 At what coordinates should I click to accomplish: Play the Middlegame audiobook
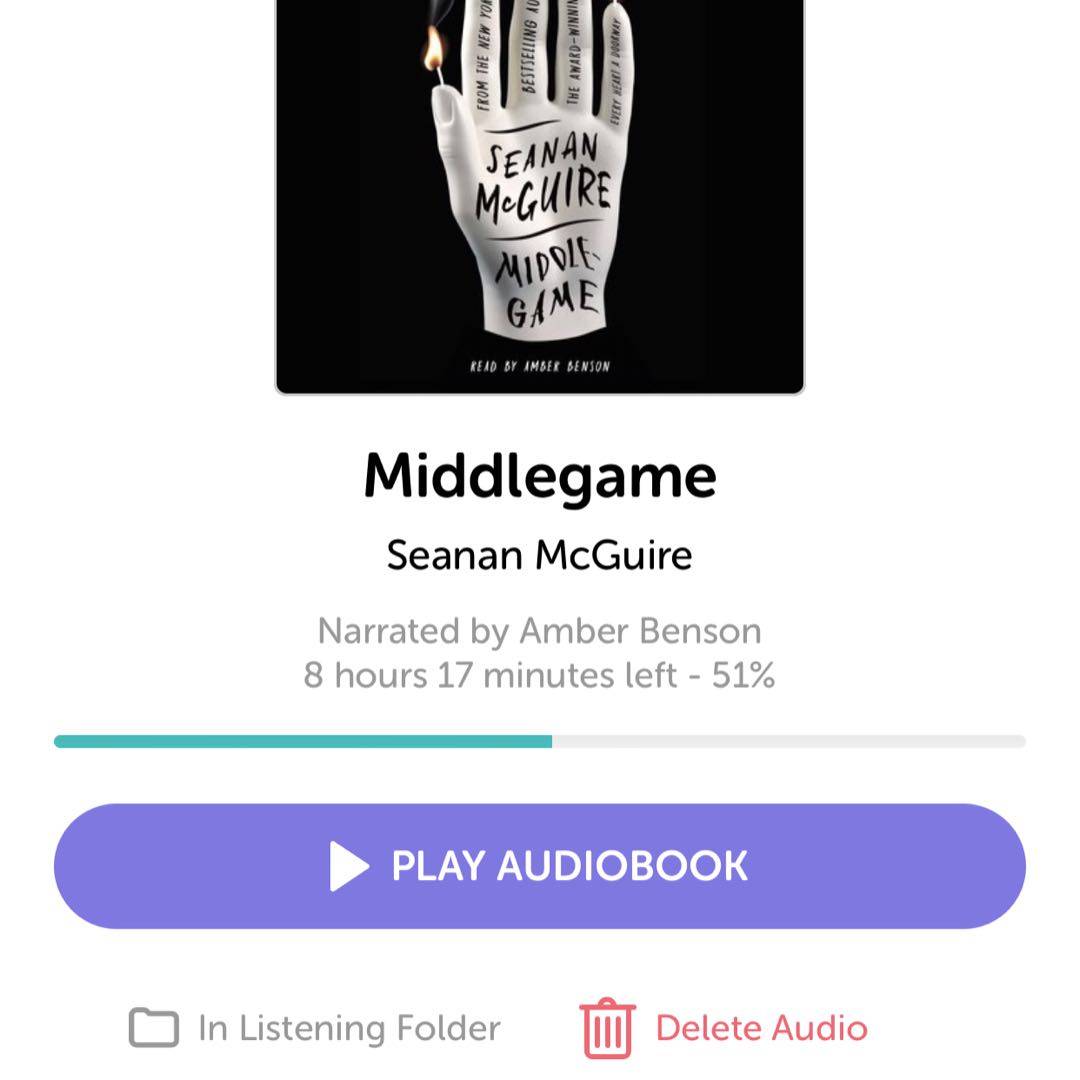[x=540, y=866]
